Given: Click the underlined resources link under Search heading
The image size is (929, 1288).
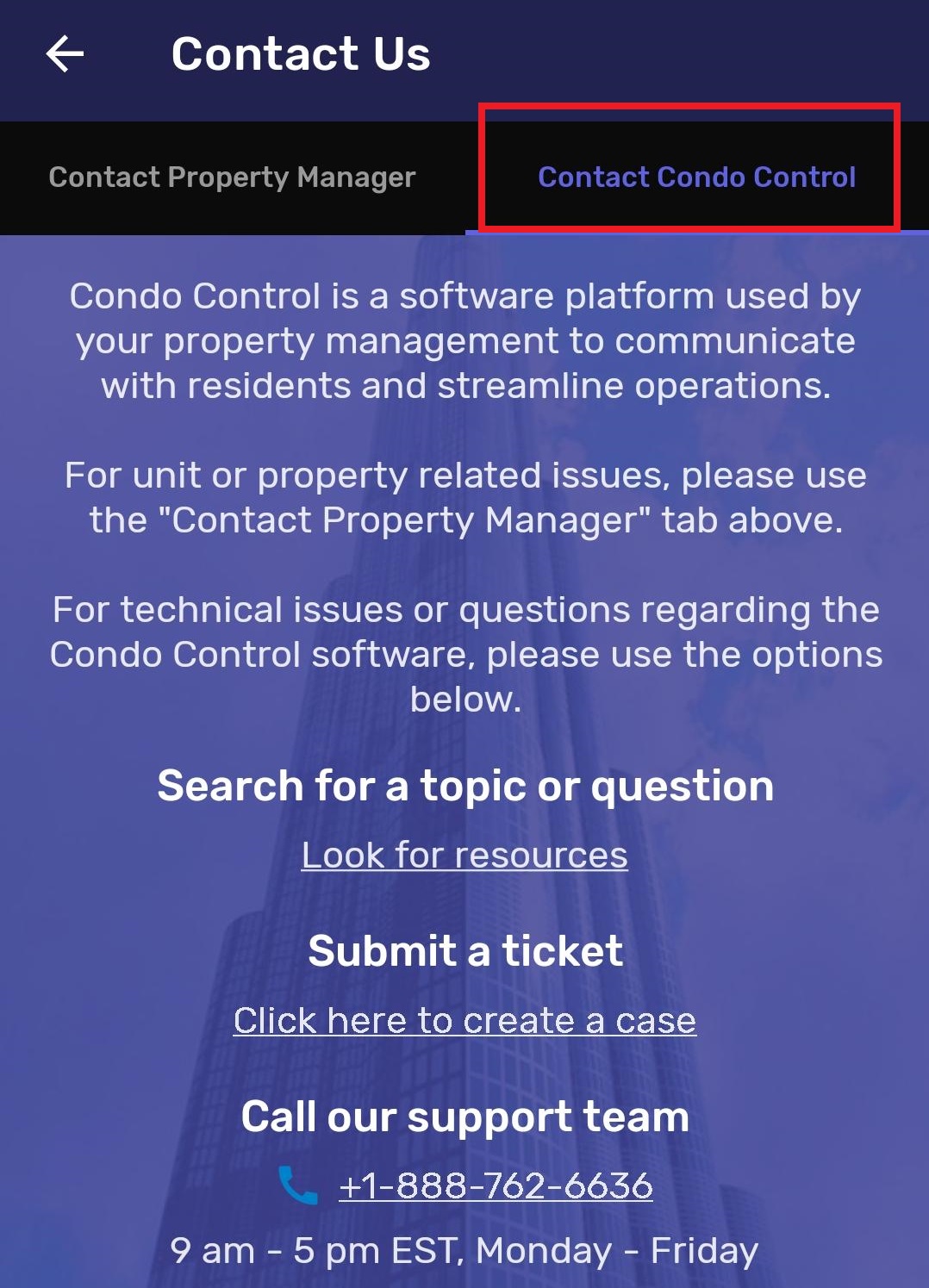Looking at the screenshot, I should [464, 854].
